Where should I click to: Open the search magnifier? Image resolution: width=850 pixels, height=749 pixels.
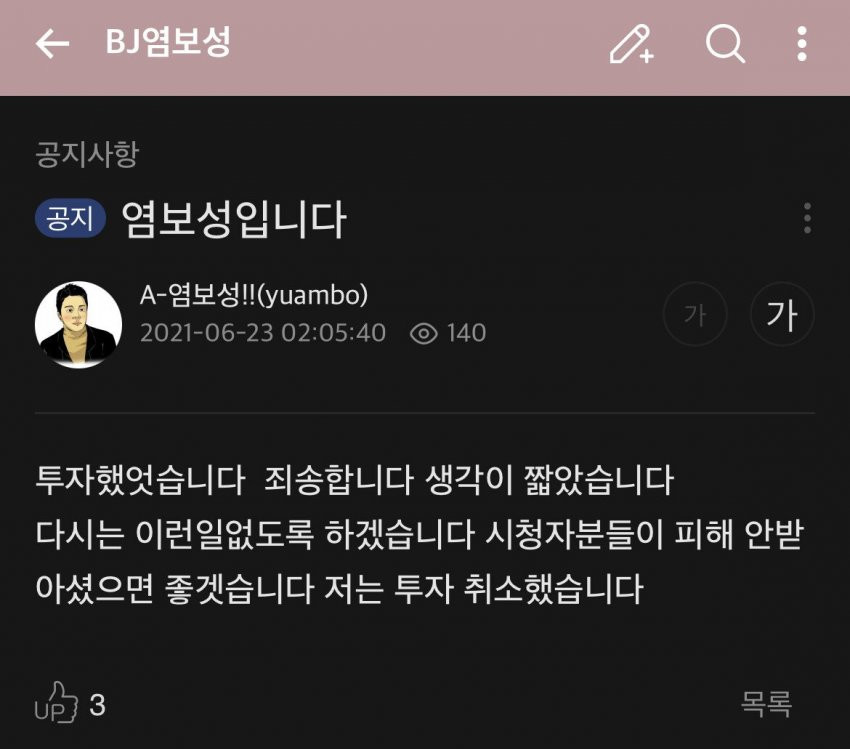724,44
